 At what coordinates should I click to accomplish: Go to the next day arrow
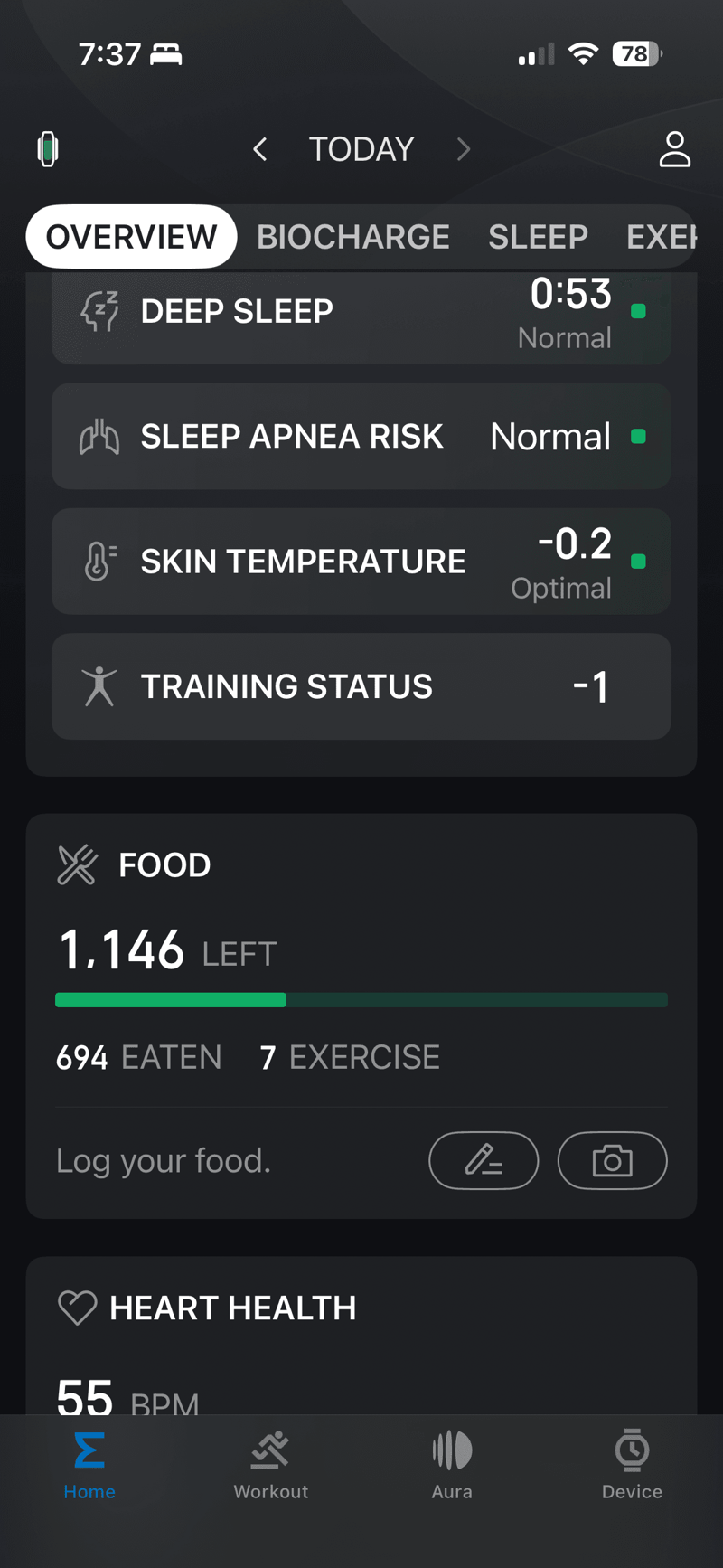(x=464, y=149)
